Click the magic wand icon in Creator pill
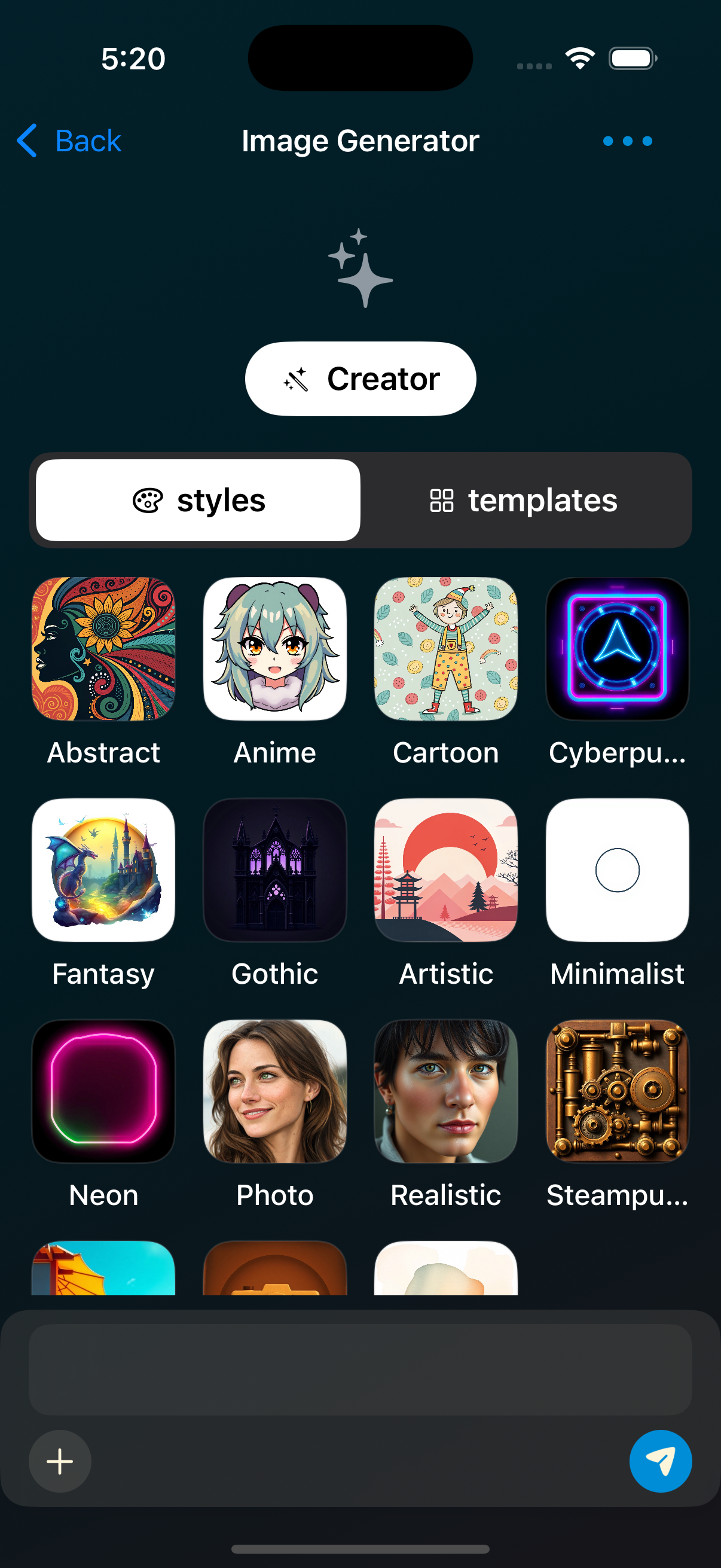 [x=297, y=378]
